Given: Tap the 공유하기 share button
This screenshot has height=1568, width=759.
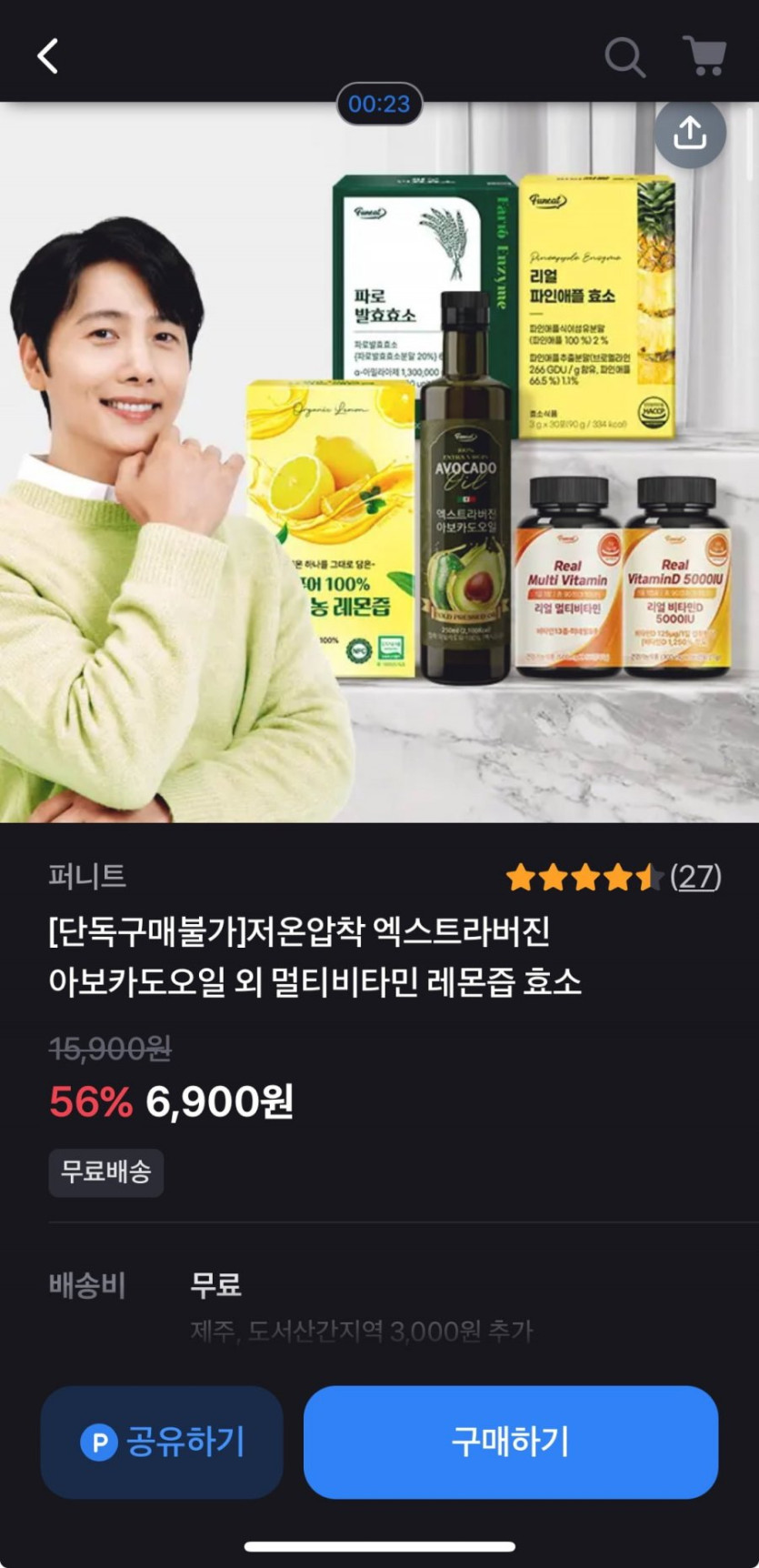Looking at the screenshot, I should point(162,1442).
